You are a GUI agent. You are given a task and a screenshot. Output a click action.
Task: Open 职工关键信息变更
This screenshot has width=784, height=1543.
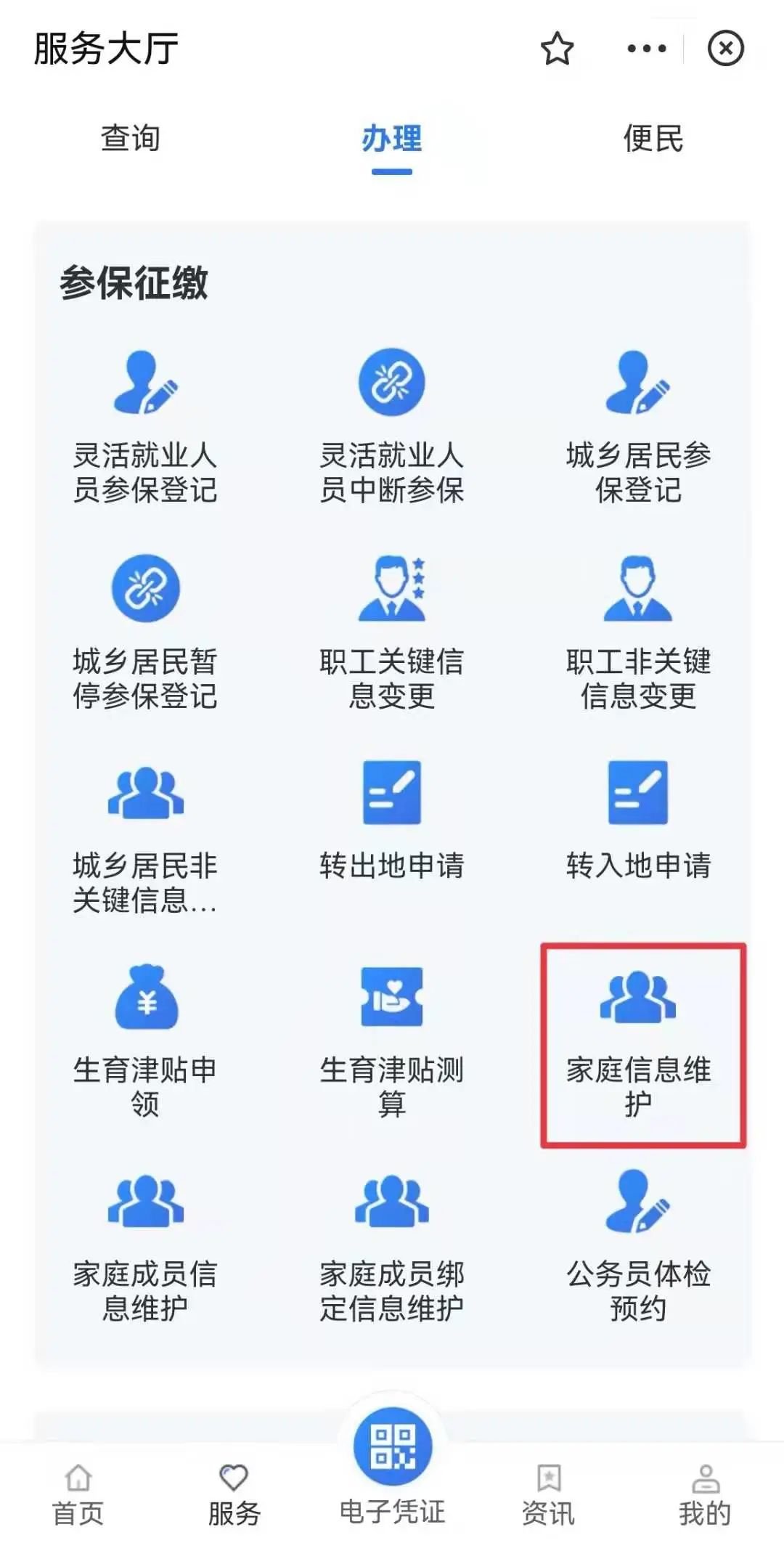coord(391,630)
